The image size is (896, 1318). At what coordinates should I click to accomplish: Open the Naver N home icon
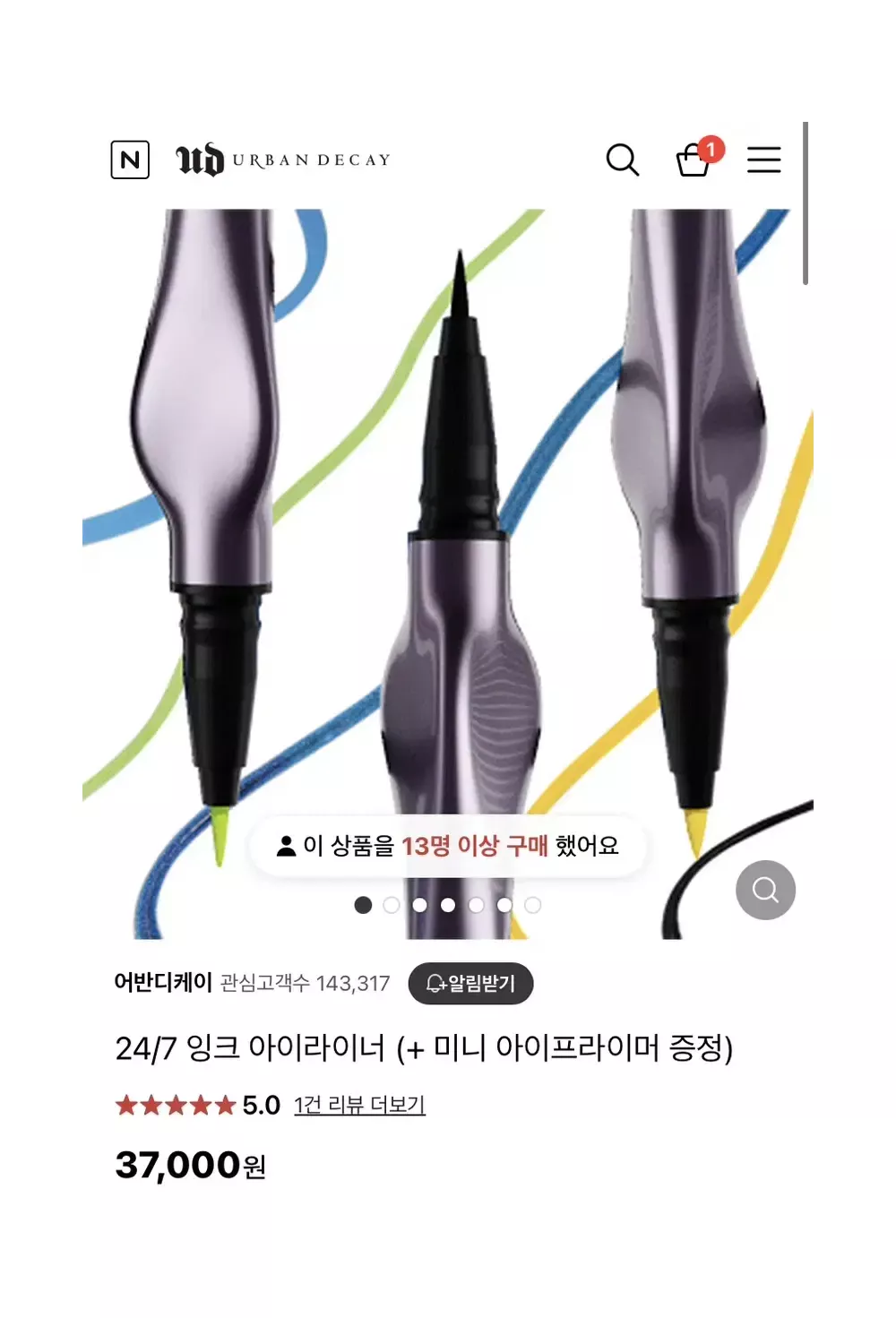[130, 160]
